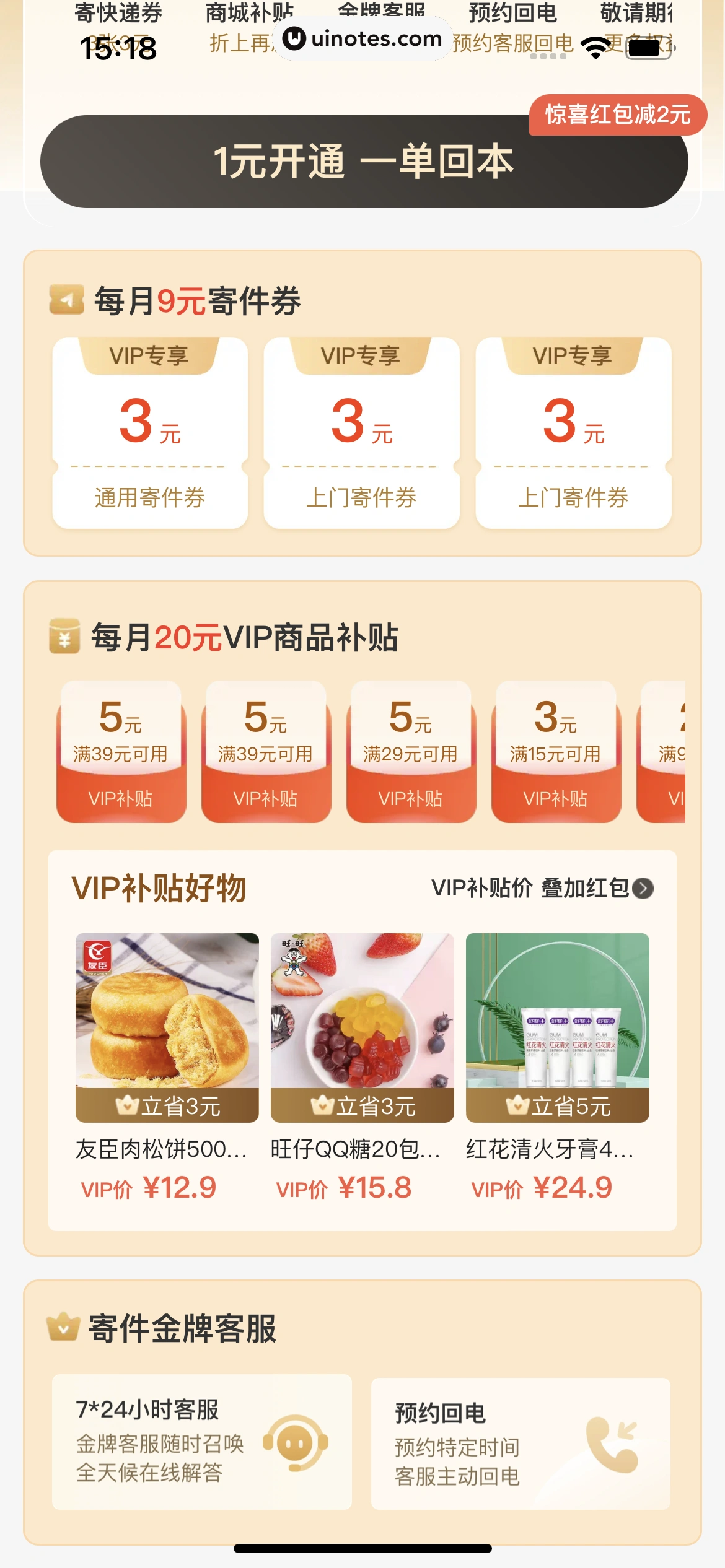This screenshot has height=1568, width=725.
Task: Claim the 5元 满29元可用 VIP补贴 coupon
Action: [x=411, y=752]
